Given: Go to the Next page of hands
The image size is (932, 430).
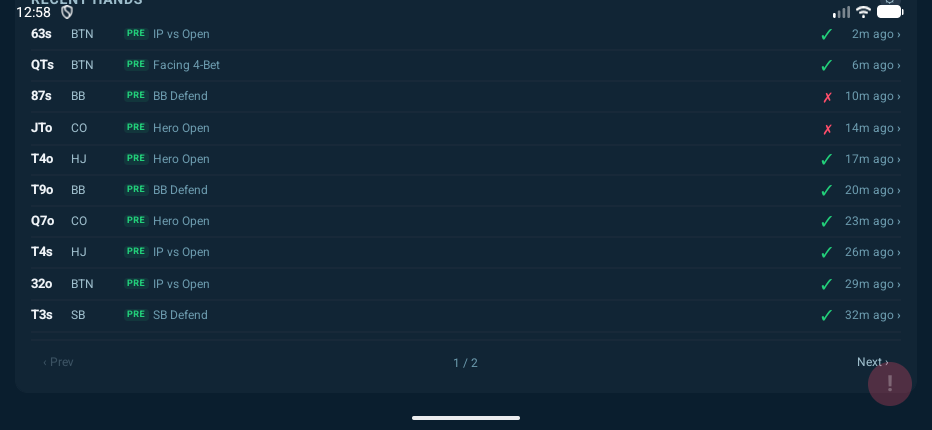Looking at the screenshot, I should 871,362.
